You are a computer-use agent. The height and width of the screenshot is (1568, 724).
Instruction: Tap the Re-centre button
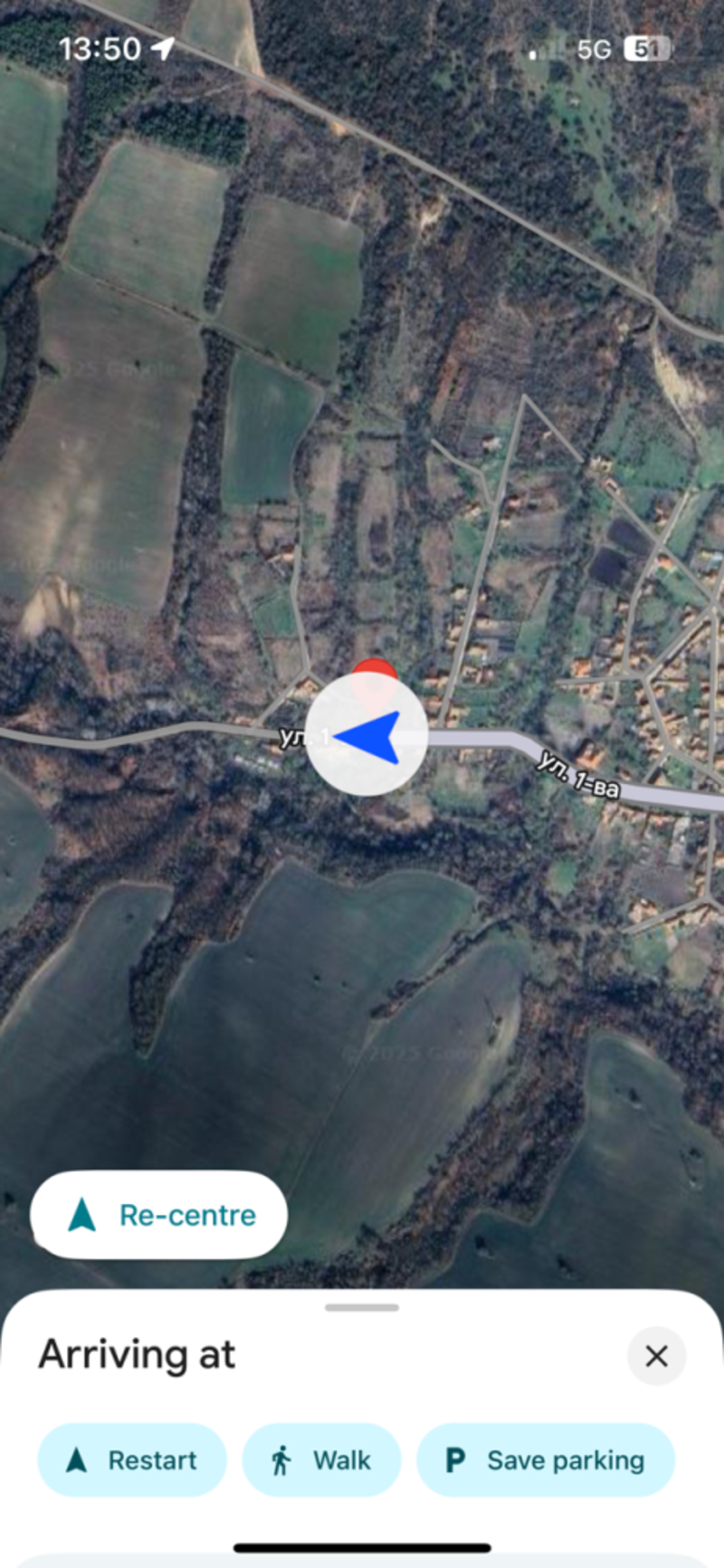159,1214
